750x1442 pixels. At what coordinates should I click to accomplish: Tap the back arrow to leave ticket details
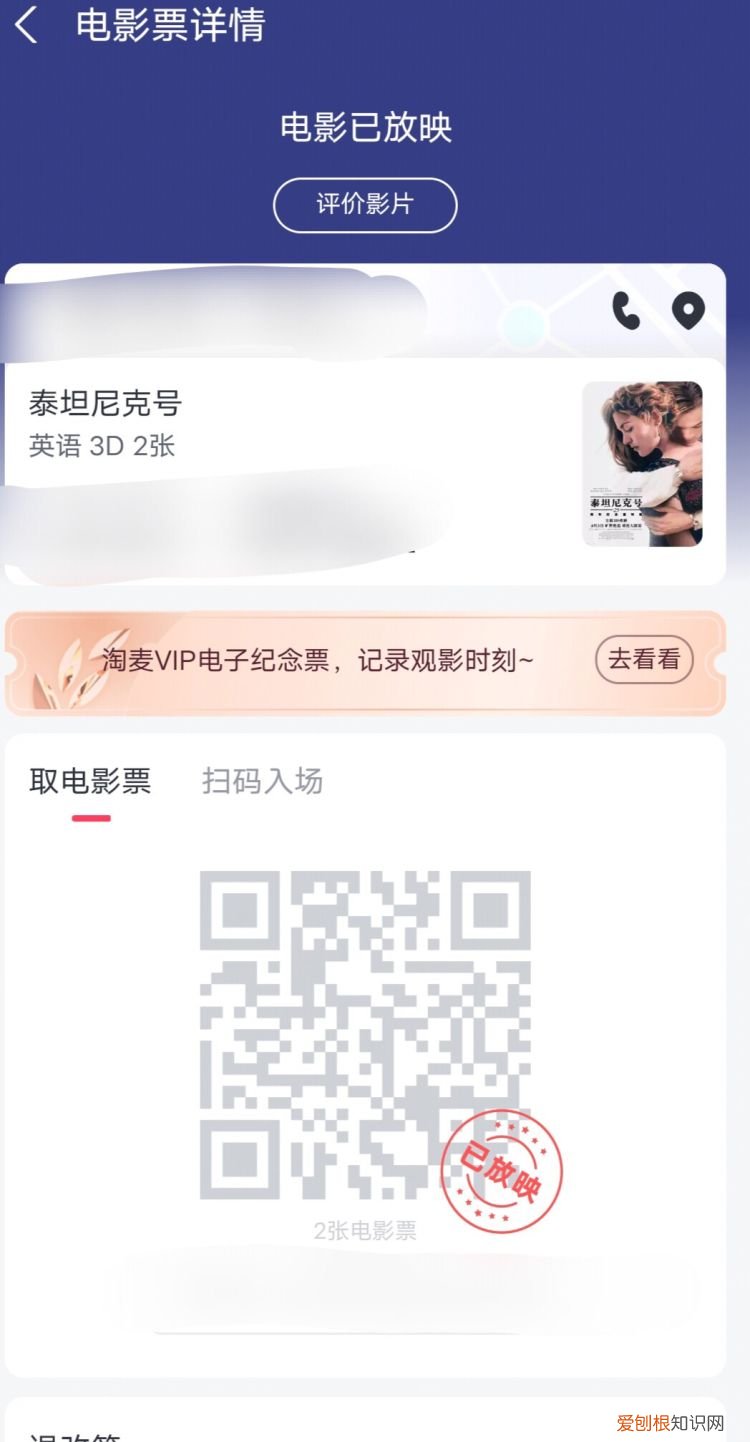coord(27,26)
